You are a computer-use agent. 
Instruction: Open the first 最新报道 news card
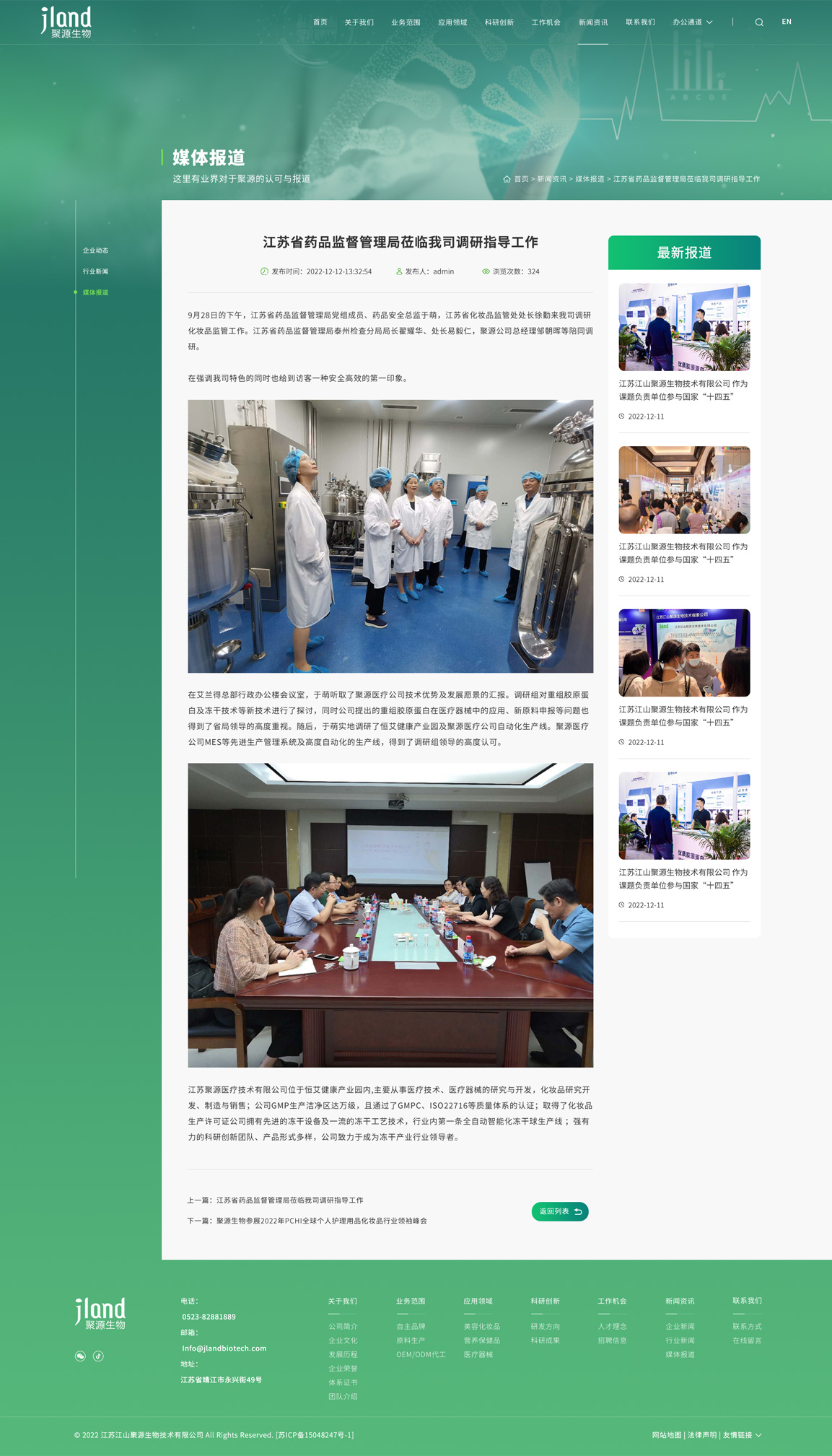(683, 328)
